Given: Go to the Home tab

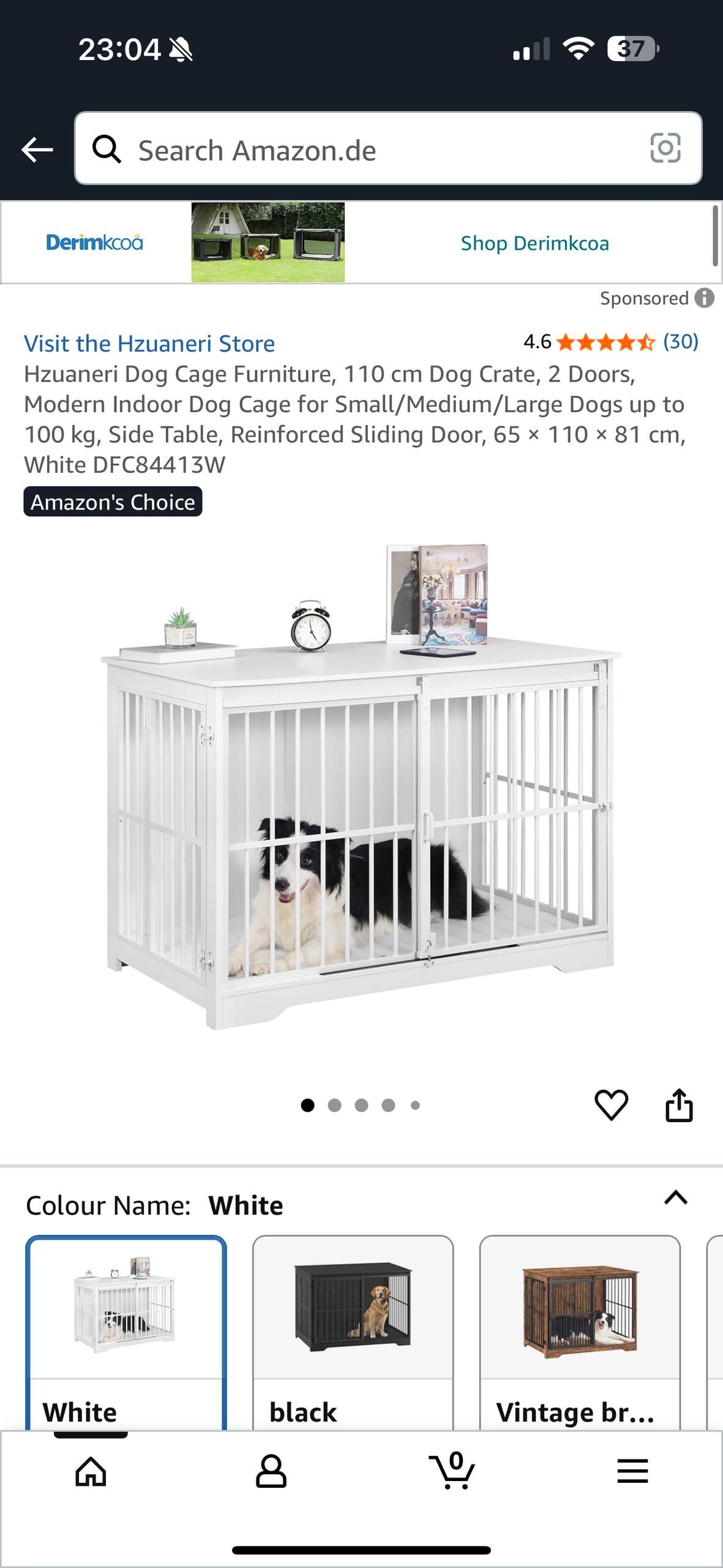Looking at the screenshot, I should pyautogui.click(x=91, y=1471).
